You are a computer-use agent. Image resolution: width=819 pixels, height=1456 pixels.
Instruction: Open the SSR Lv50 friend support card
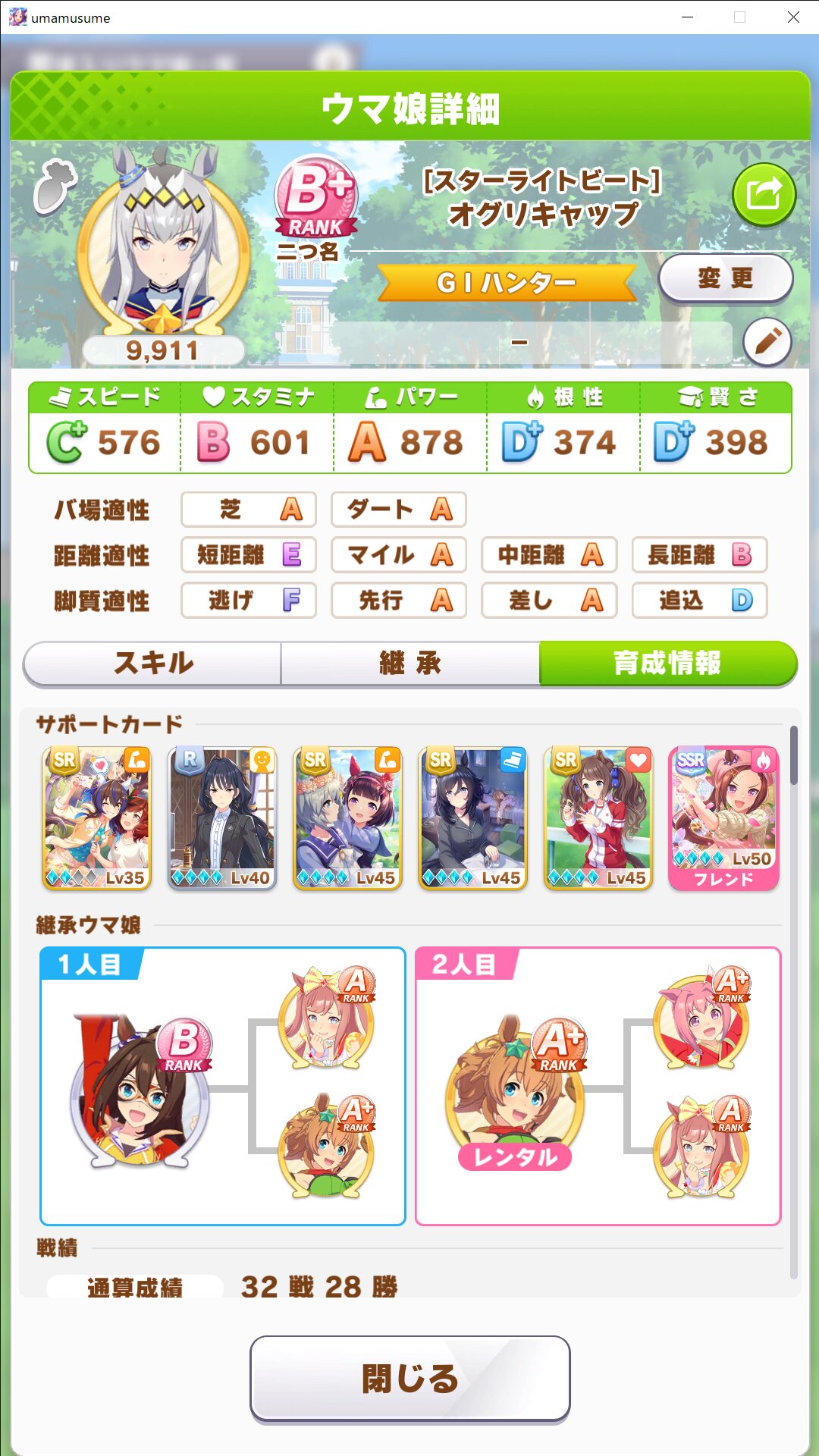[x=723, y=818]
